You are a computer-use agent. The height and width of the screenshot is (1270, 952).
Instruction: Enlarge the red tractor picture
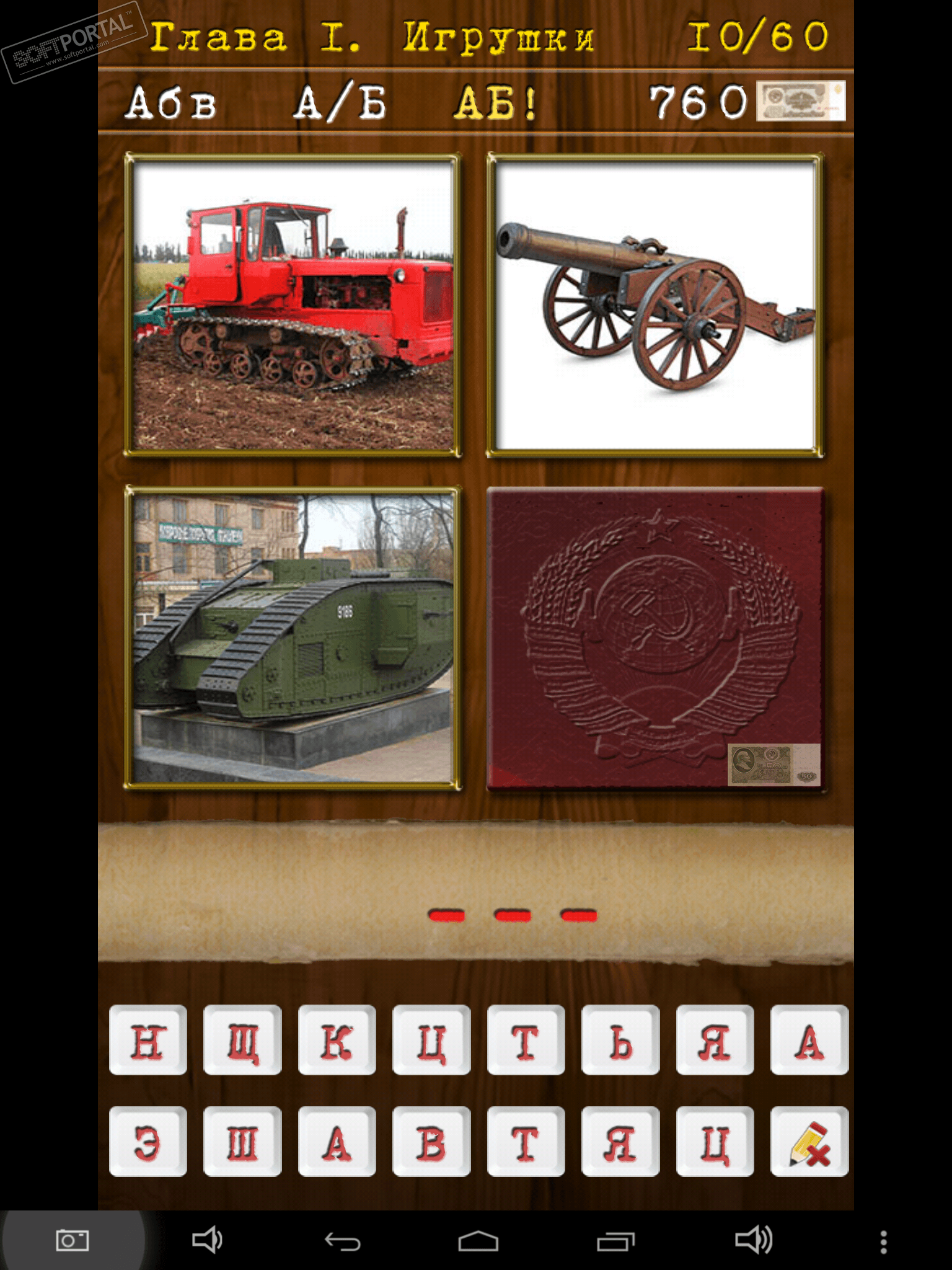(x=293, y=305)
